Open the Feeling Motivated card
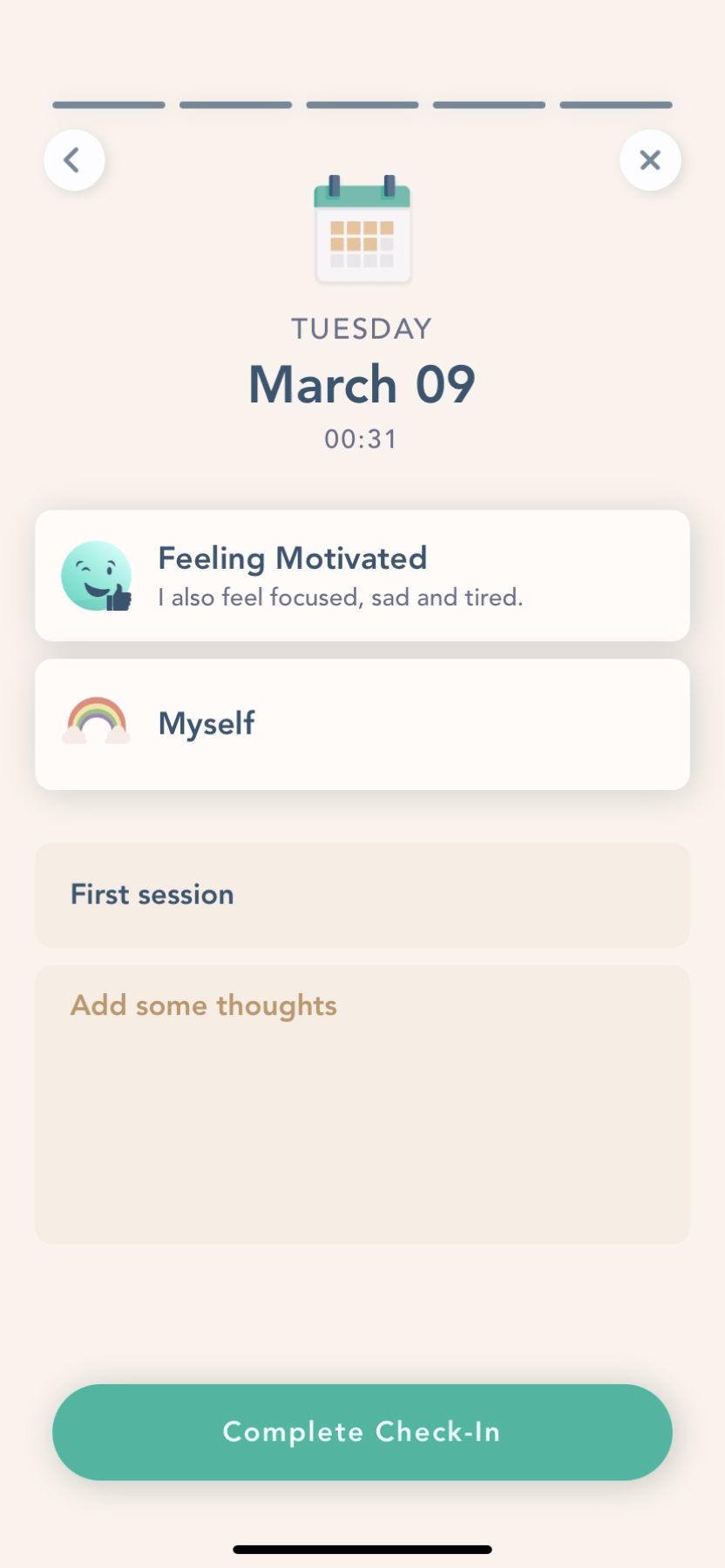 point(362,575)
